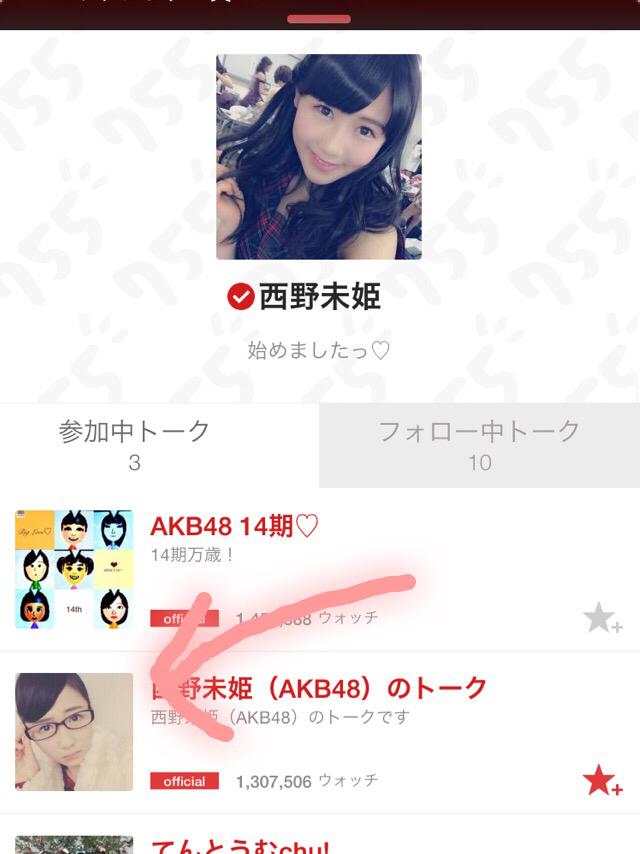Add AKB48 14期♡ to favorites with star
640x854 pixels.
tap(602, 619)
